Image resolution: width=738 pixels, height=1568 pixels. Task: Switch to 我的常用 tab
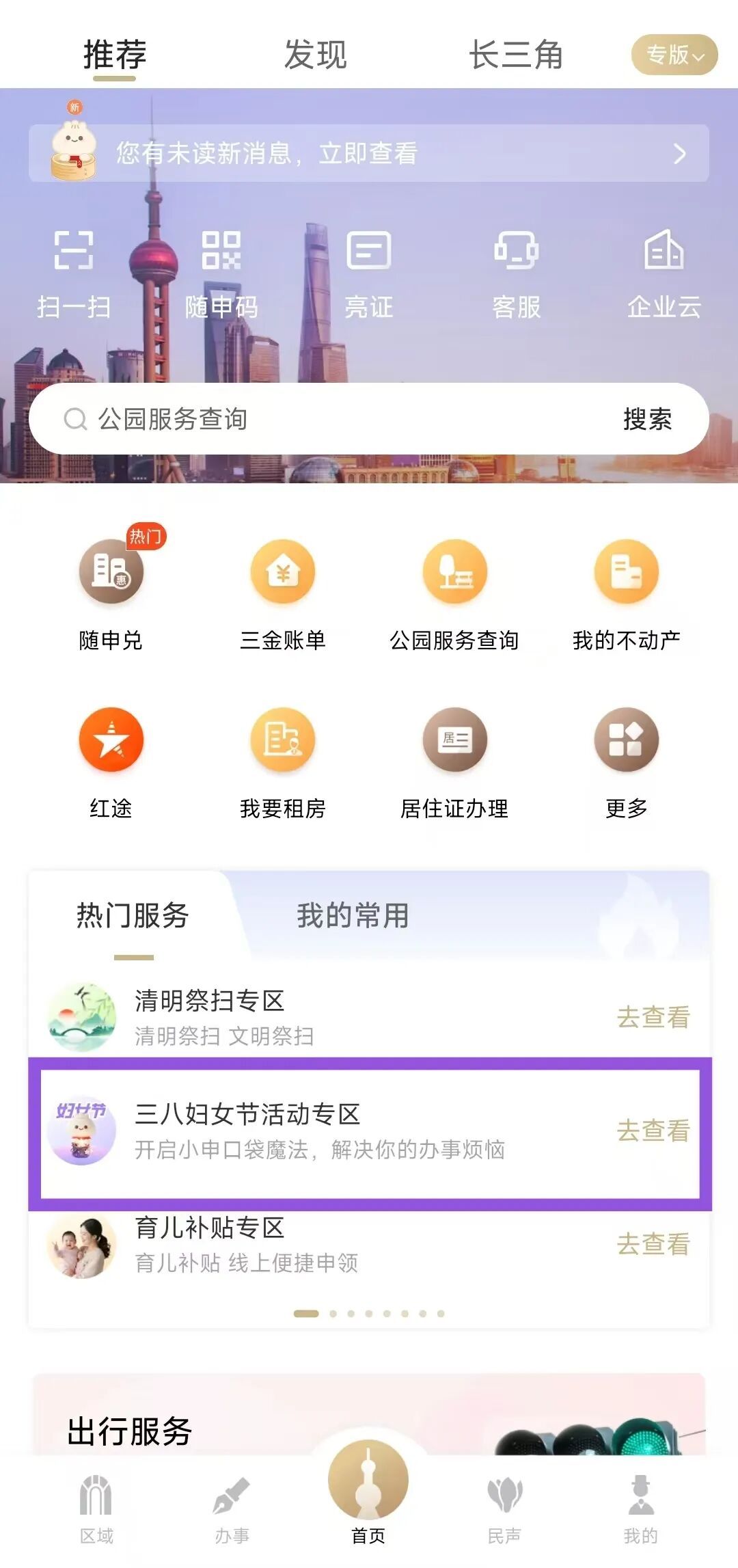point(353,916)
